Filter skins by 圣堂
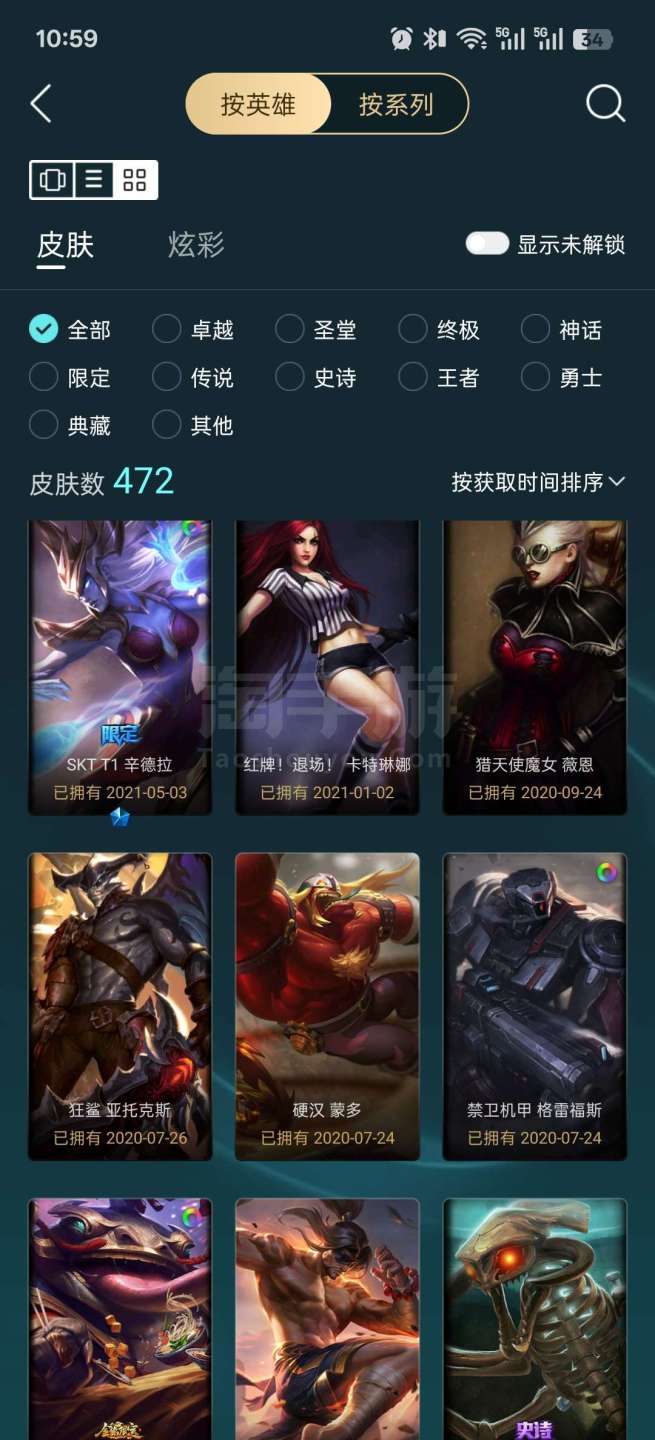The height and width of the screenshot is (1440, 655). [316, 329]
